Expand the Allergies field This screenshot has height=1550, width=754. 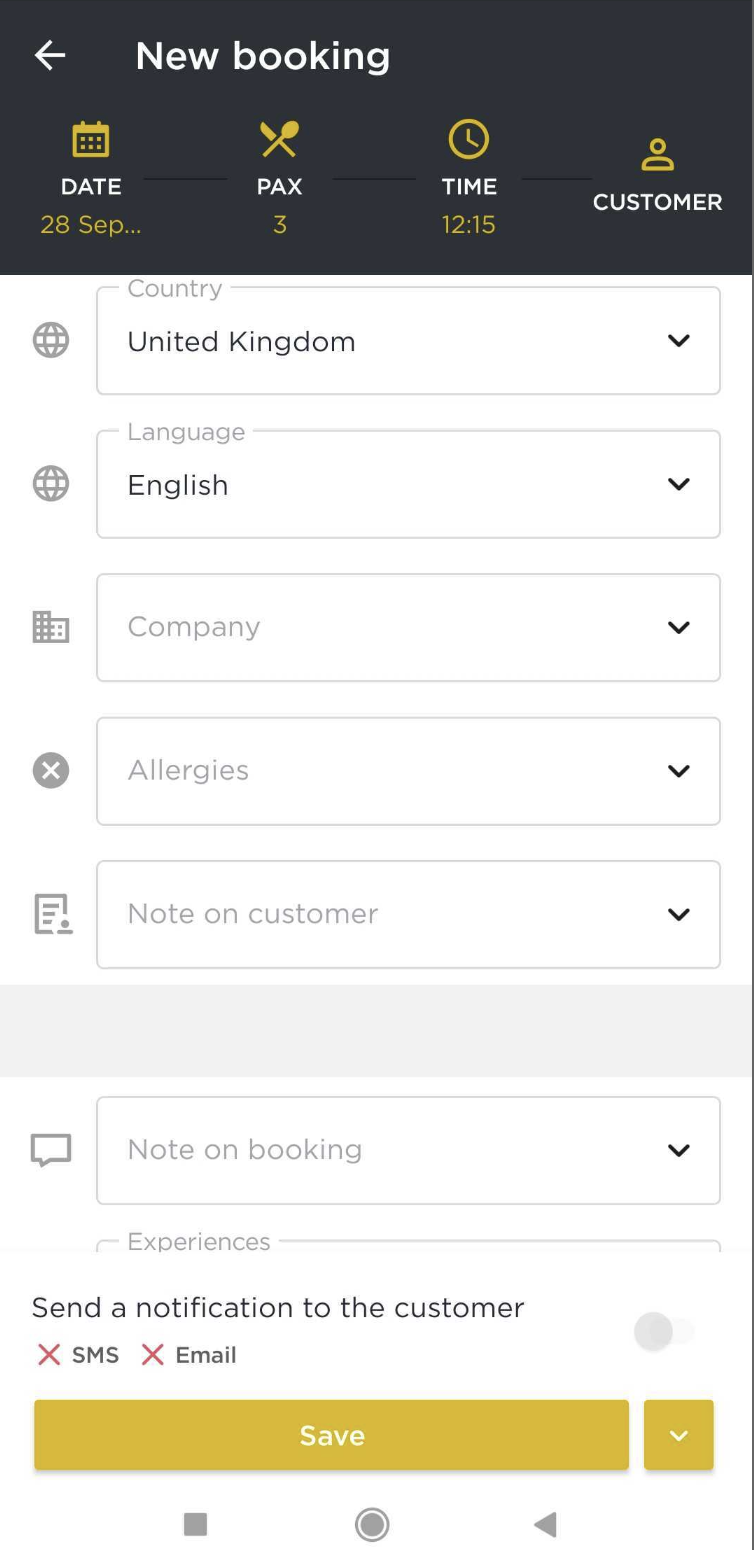pos(408,771)
